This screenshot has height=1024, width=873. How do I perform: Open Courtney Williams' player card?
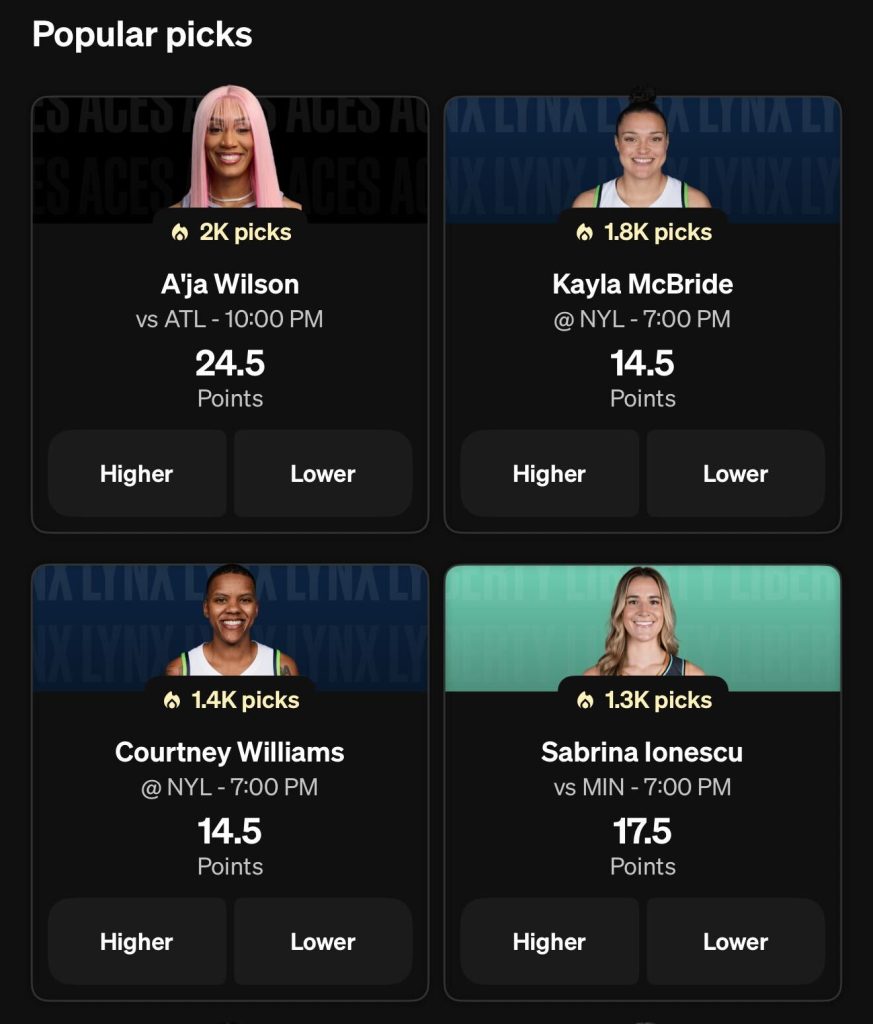pos(230,753)
